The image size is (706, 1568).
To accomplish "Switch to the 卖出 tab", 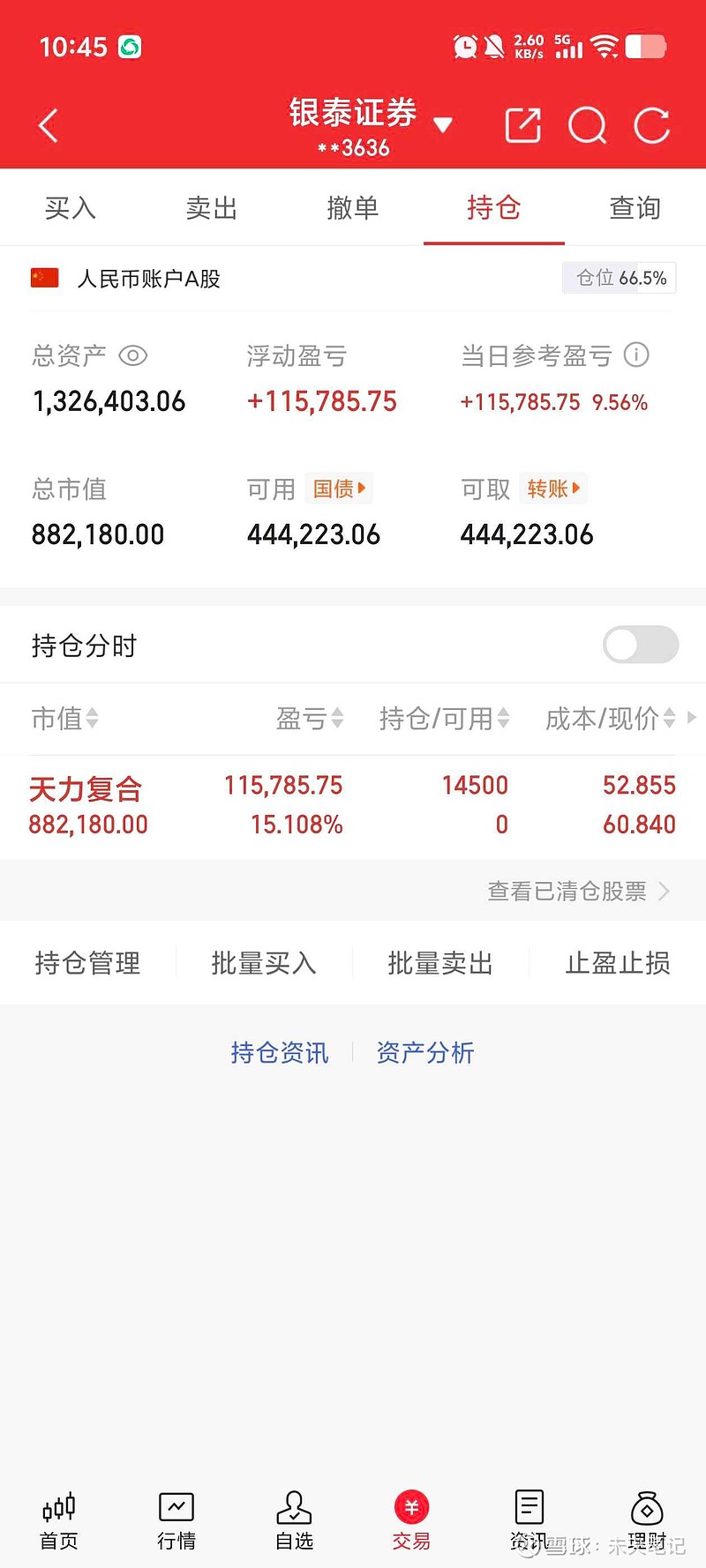I will [x=211, y=207].
